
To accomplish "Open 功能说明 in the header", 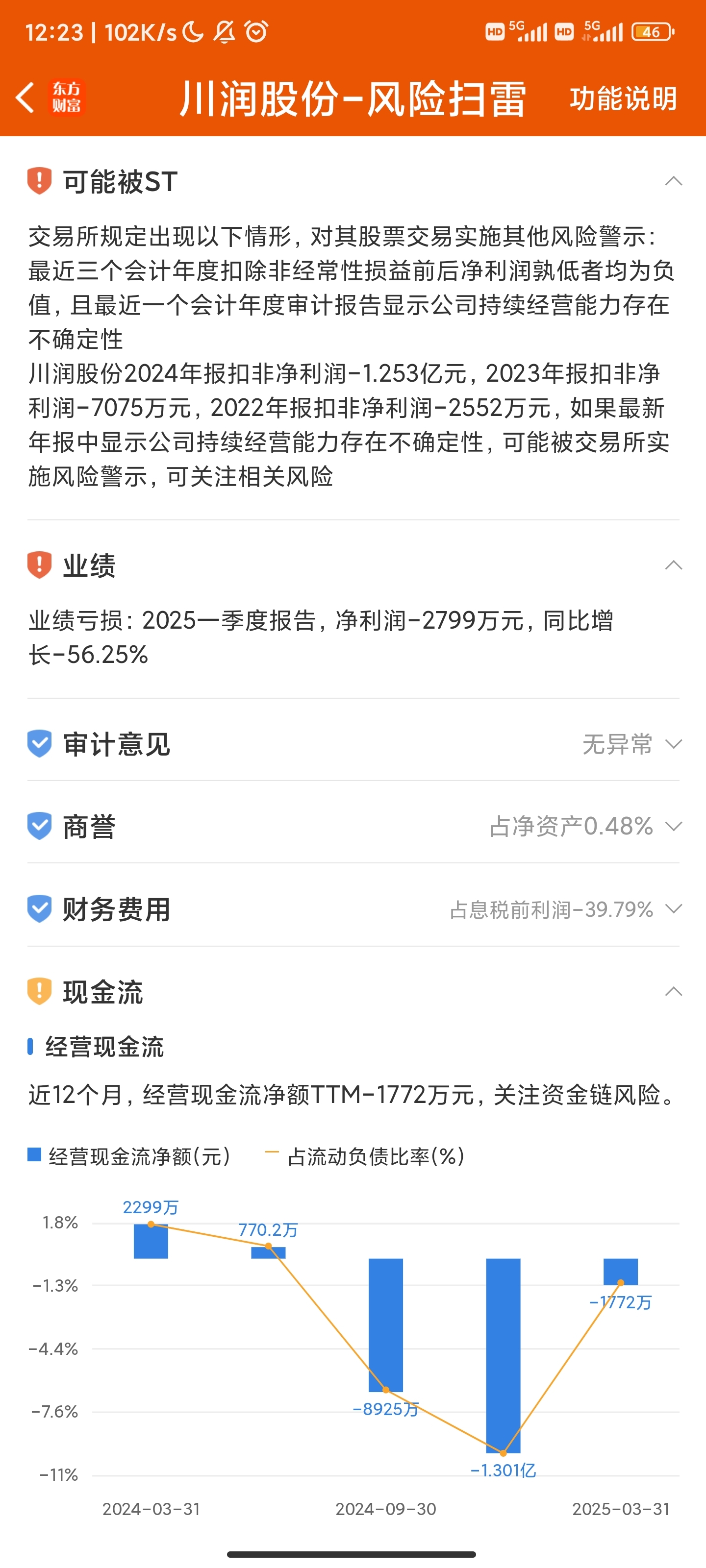I will [x=623, y=98].
